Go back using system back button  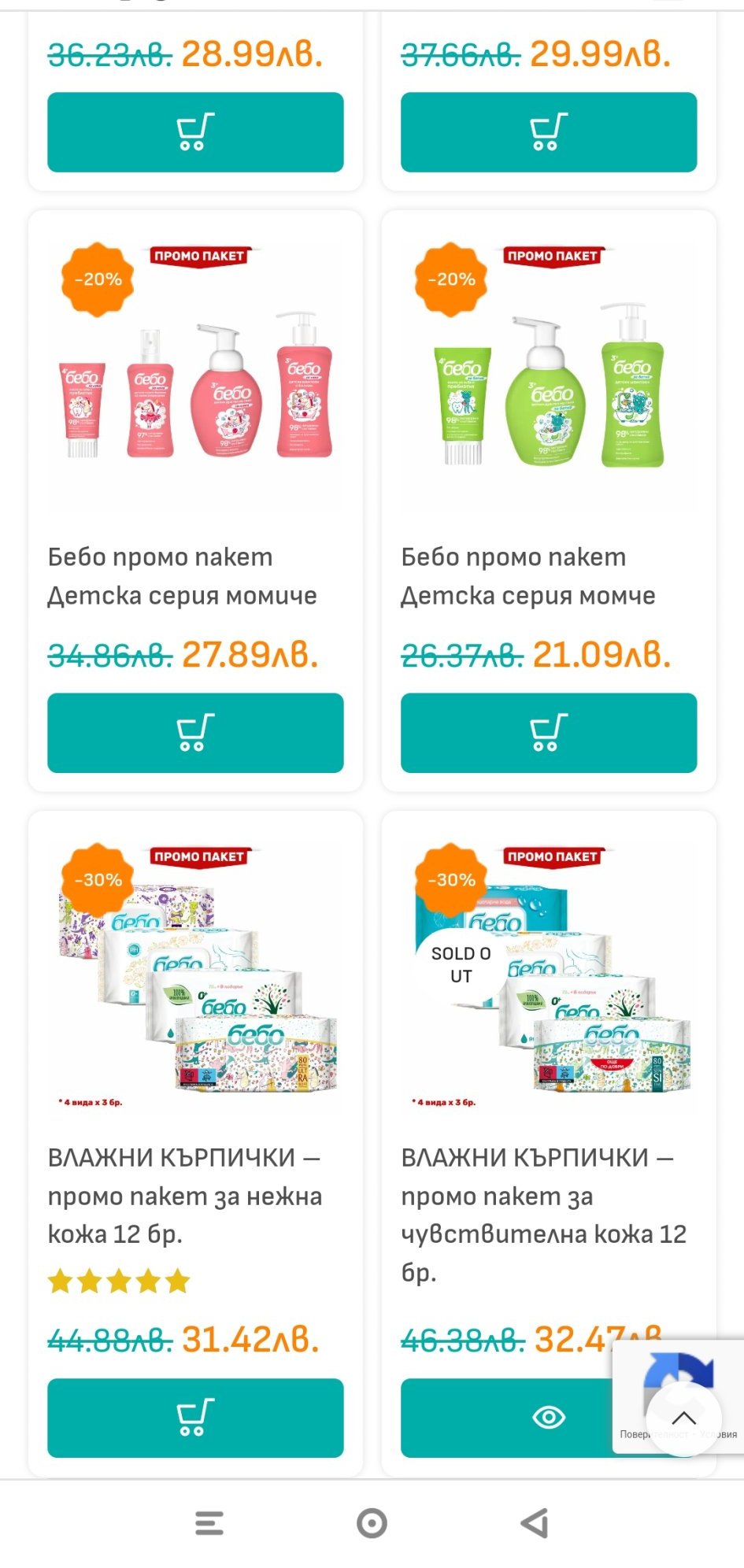(535, 1523)
